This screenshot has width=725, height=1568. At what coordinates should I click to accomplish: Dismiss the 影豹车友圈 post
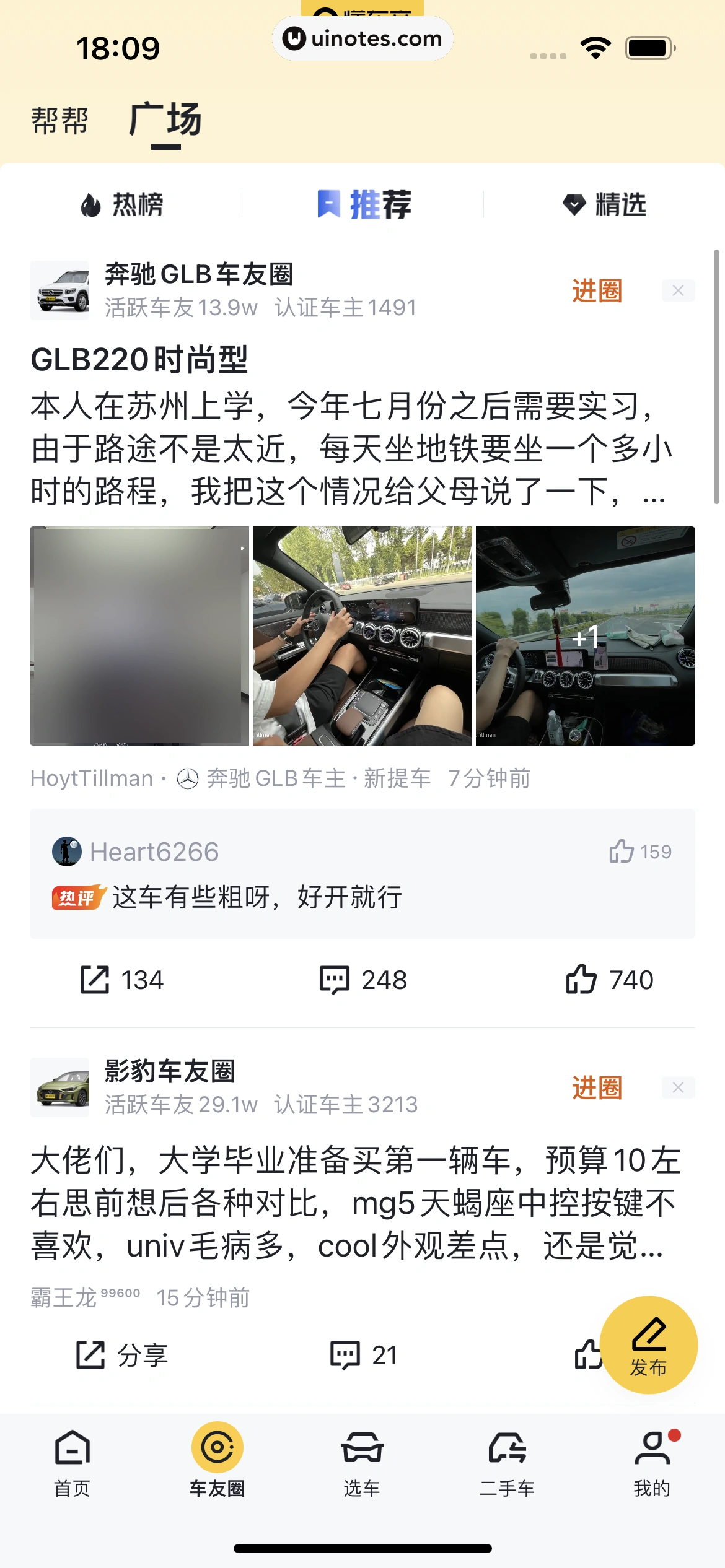(x=678, y=1087)
